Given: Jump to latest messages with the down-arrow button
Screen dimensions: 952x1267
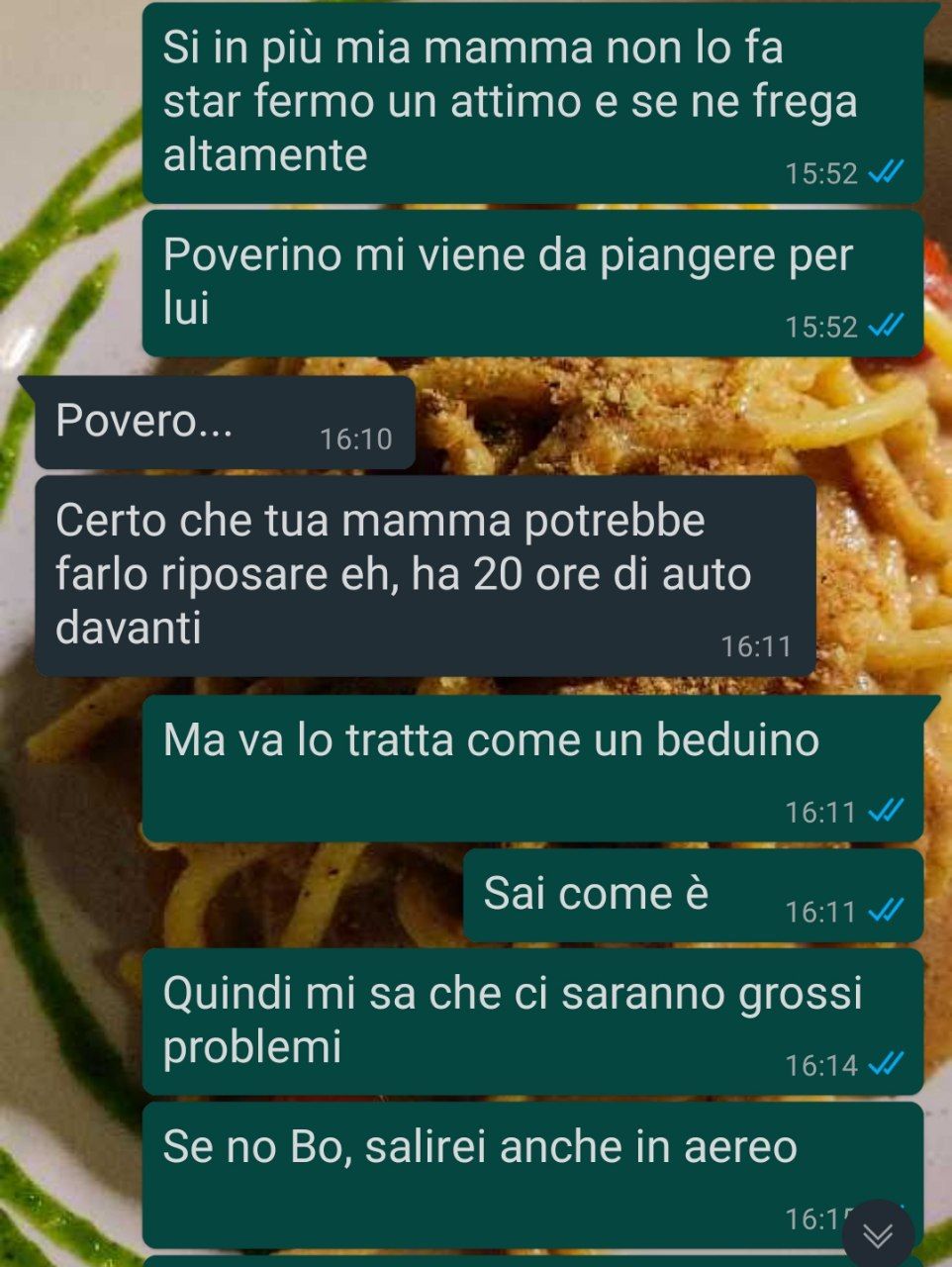Looking at the screenshot, I should click(x=877, y=1234).
